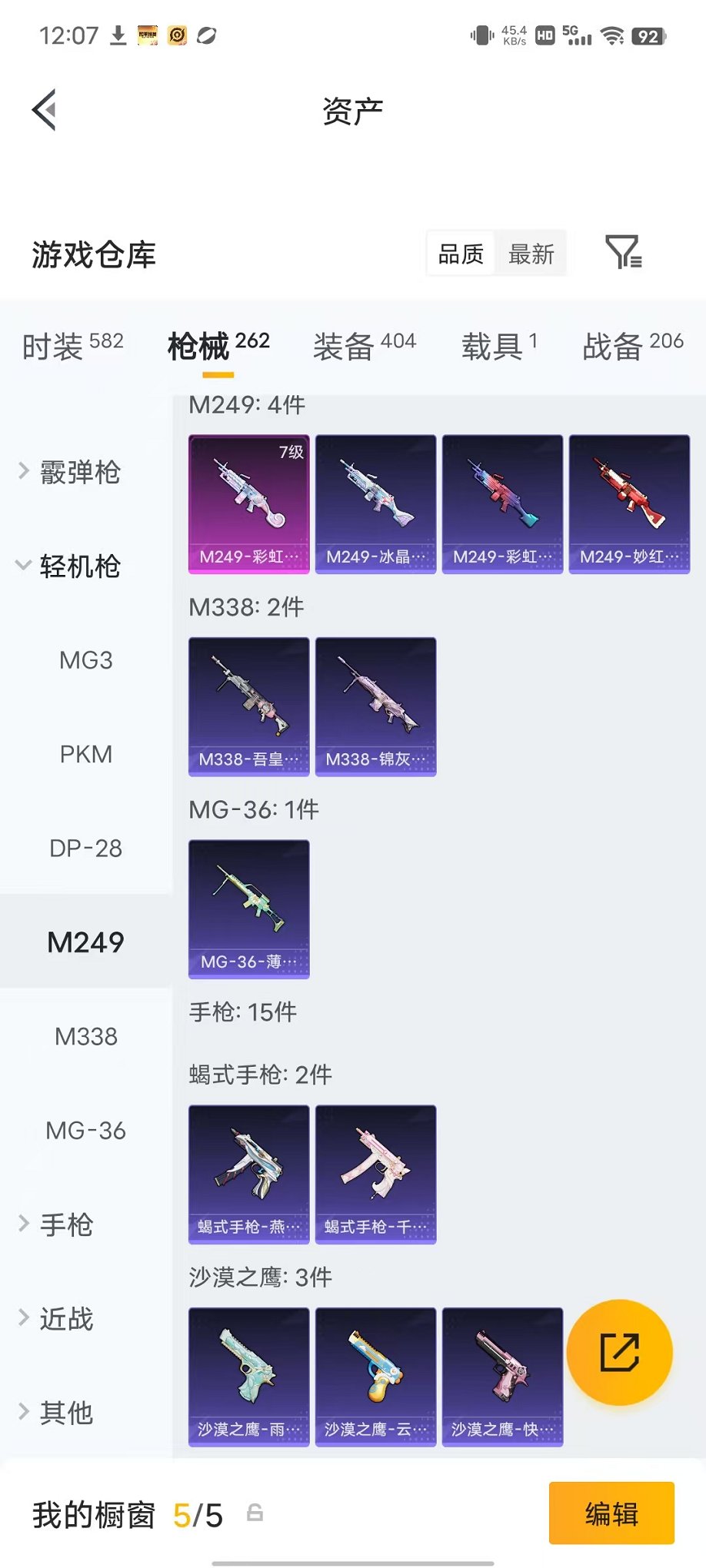706x1568 pixels.
Task: Sort the warehouse by 品质
Action: pos(461,254)
